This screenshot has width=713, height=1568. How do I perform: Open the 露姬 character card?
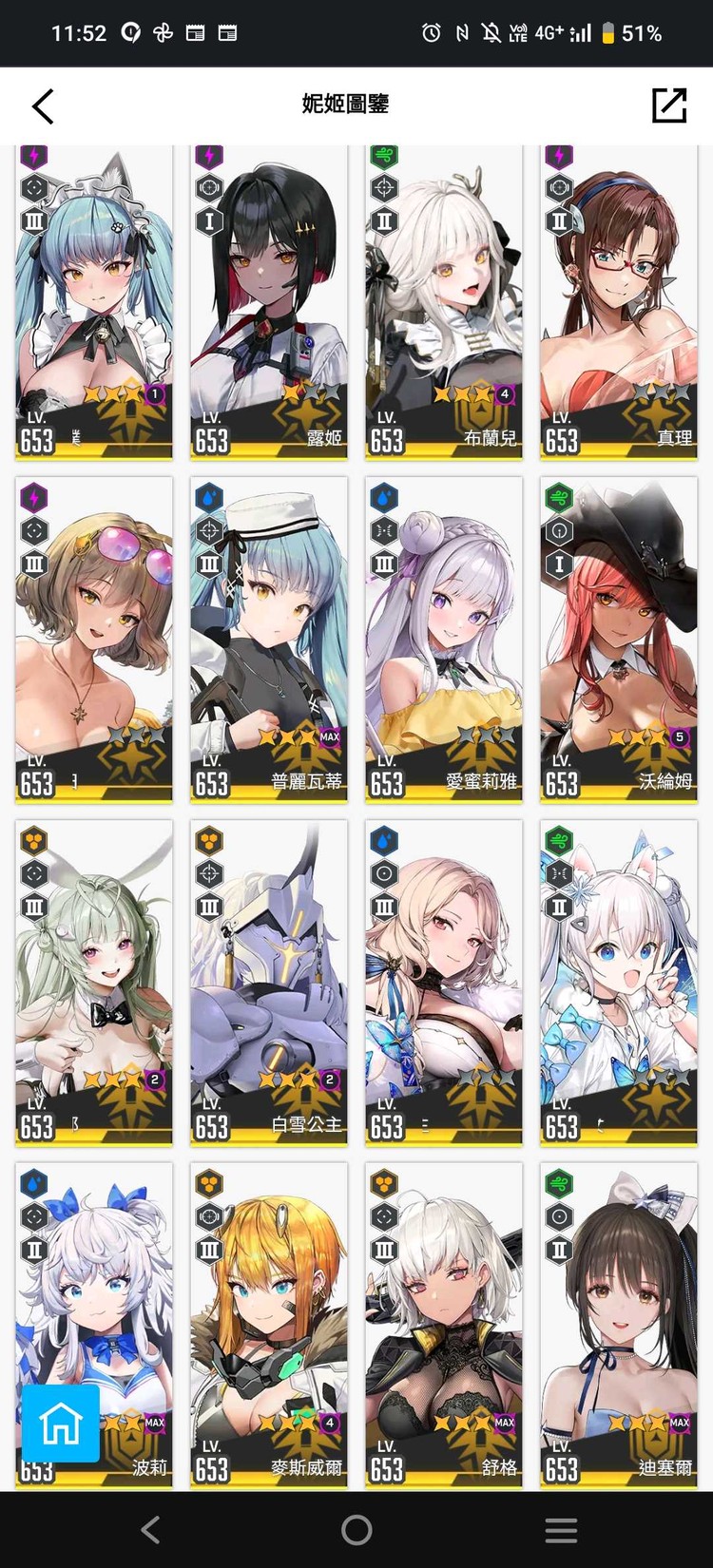pos(269,304)
